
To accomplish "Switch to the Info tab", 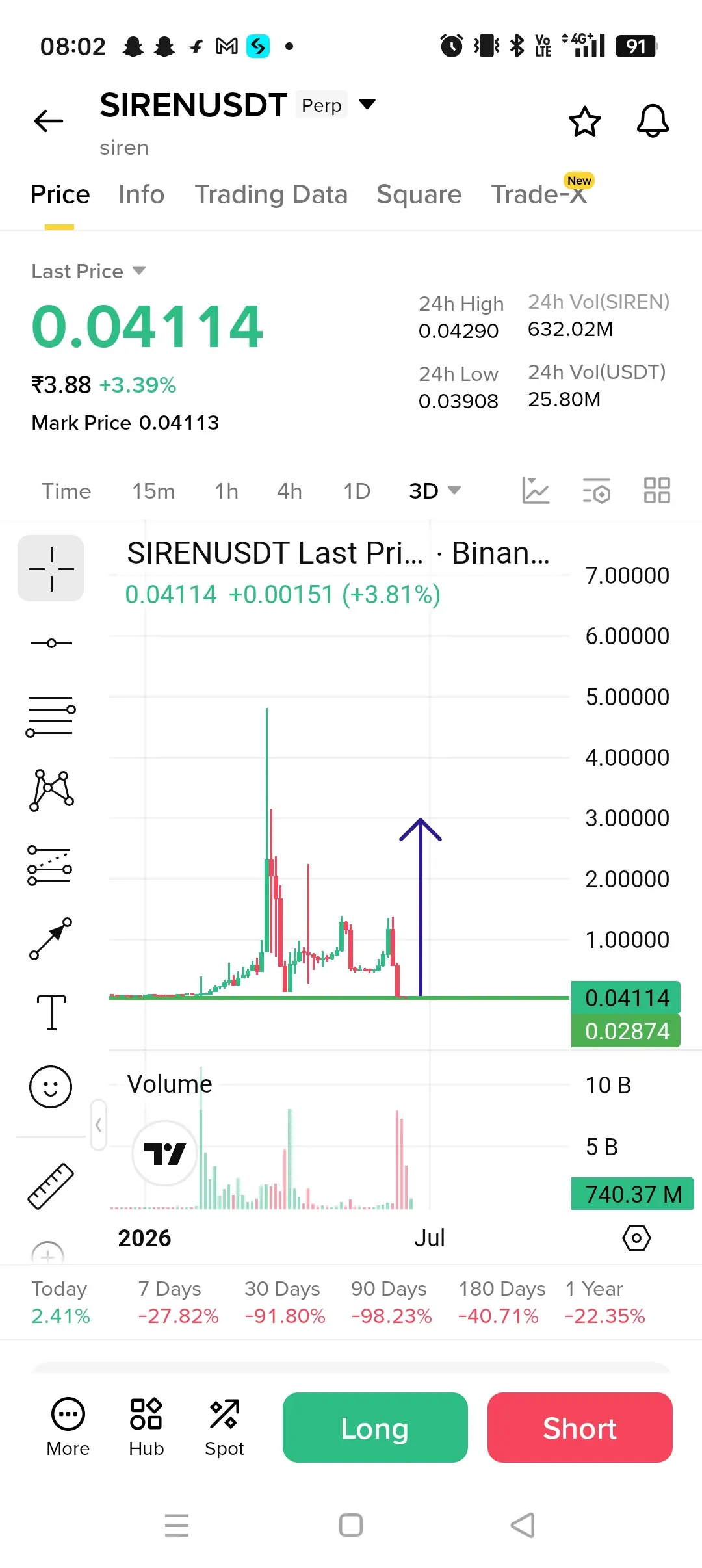I will [x=141, y=194].
